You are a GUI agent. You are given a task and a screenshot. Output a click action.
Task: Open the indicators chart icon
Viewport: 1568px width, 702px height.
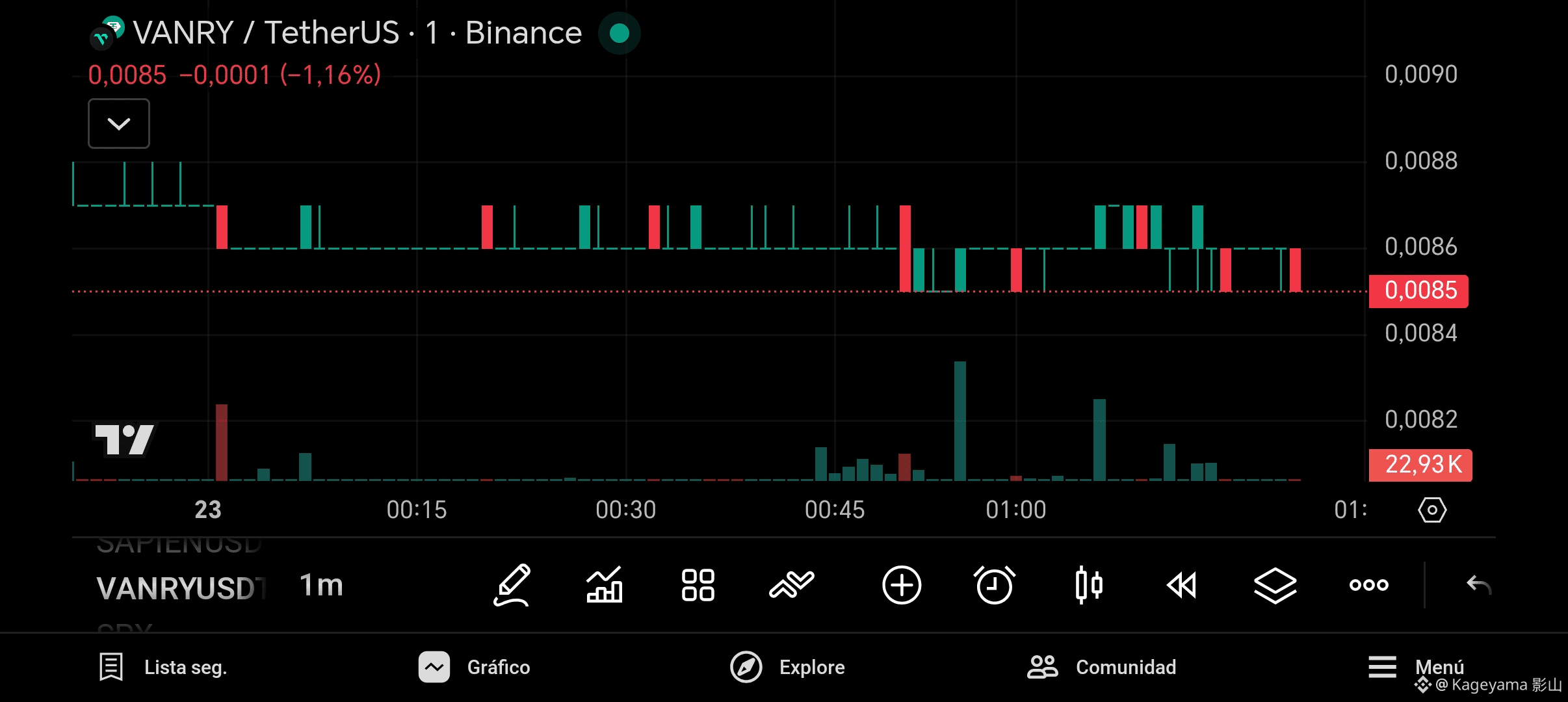click(x=605, y=585)
